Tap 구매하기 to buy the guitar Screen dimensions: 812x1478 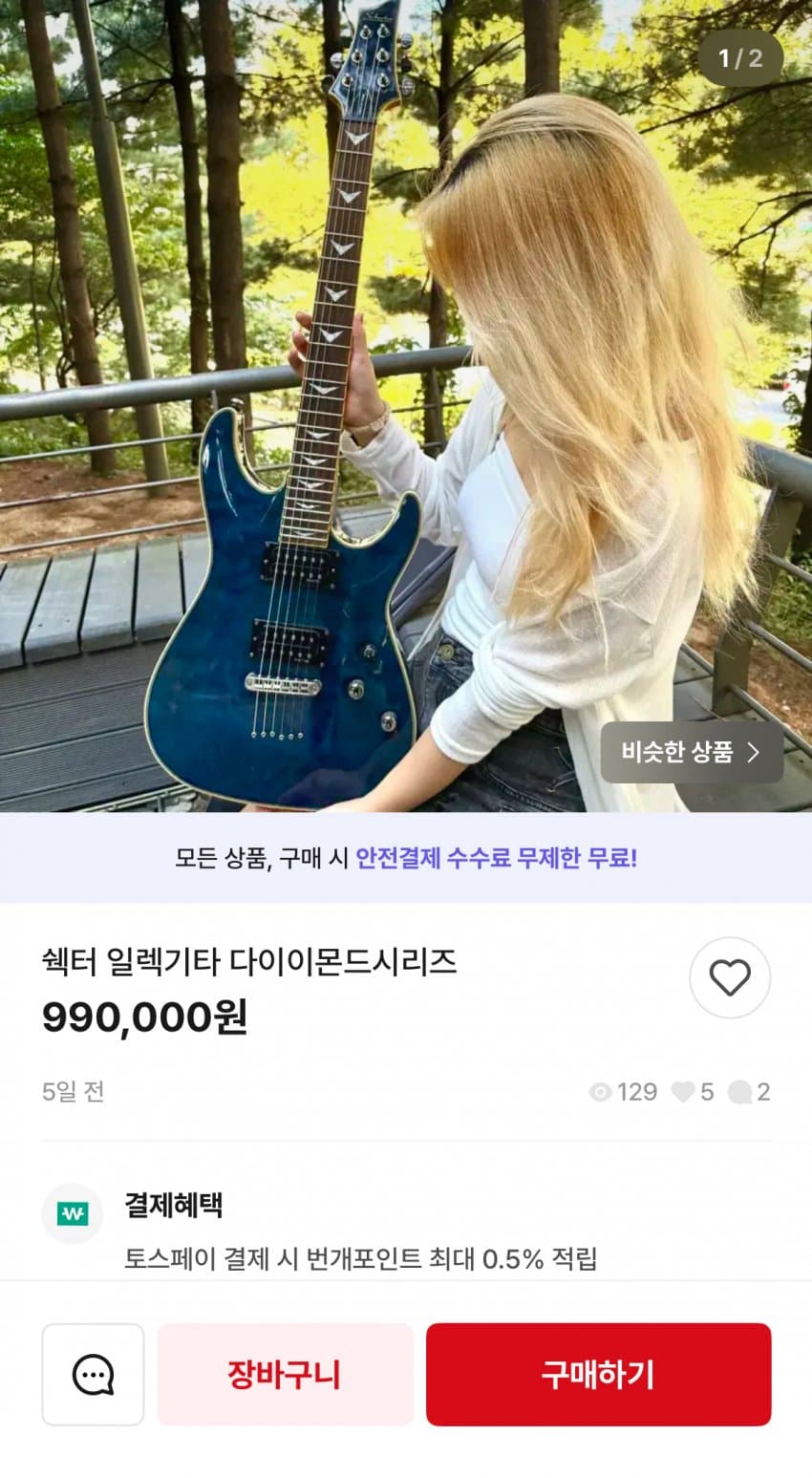(598, 1374)
